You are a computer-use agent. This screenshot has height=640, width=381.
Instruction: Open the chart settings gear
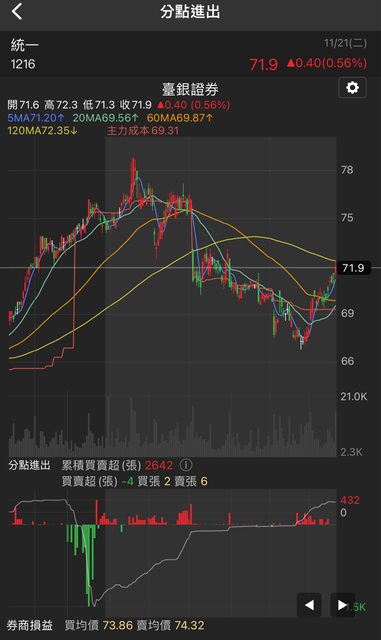352,88
